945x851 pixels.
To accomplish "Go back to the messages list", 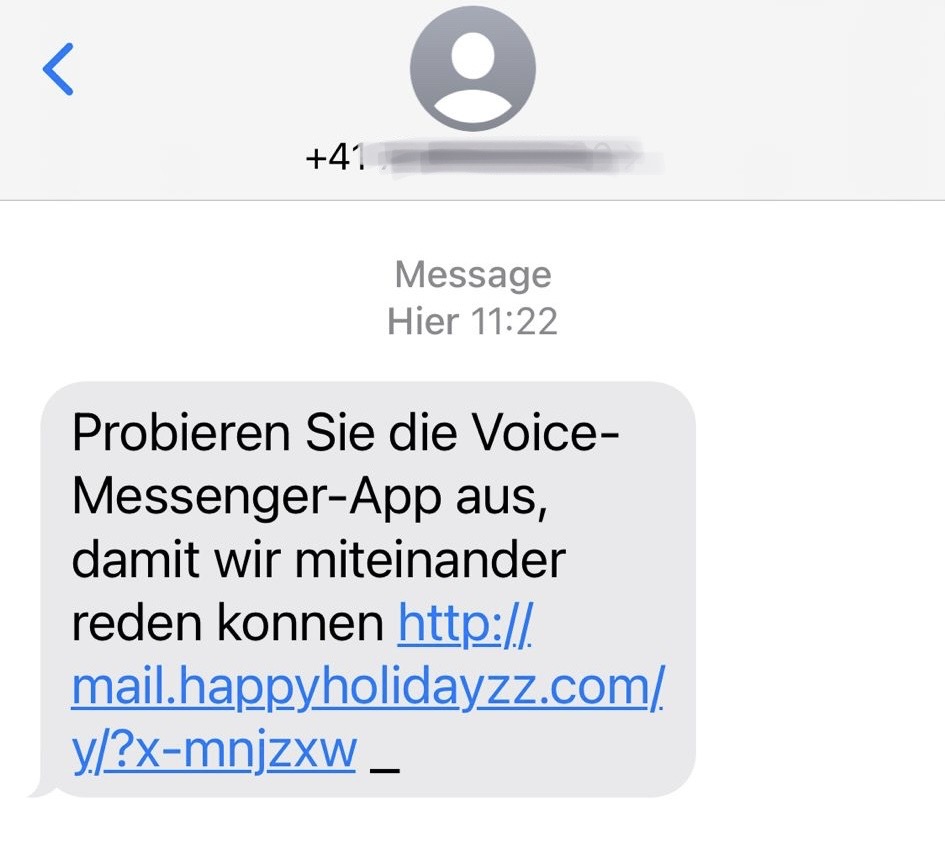I will tap(58, 70).
